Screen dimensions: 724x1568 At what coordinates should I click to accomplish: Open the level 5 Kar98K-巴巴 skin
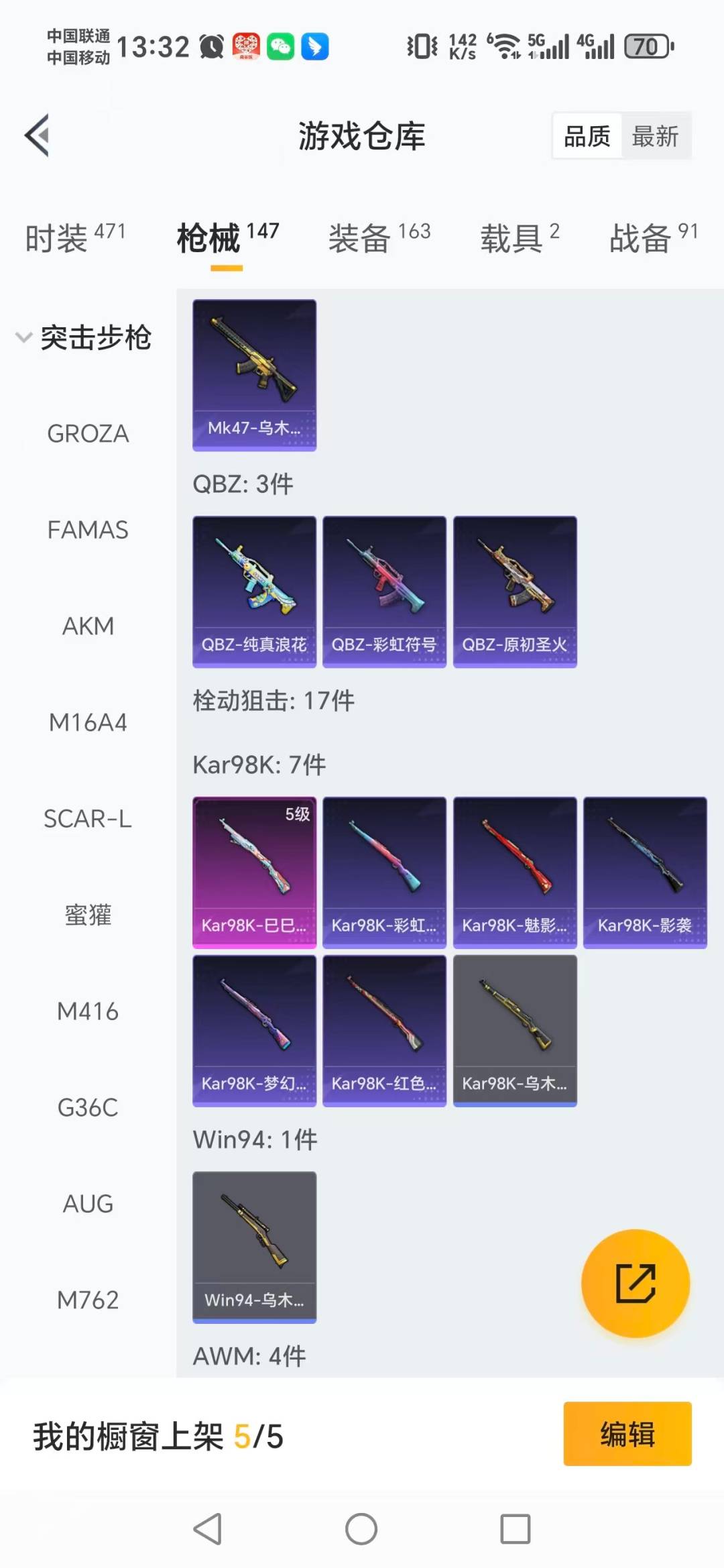click(x=254, y=872)
